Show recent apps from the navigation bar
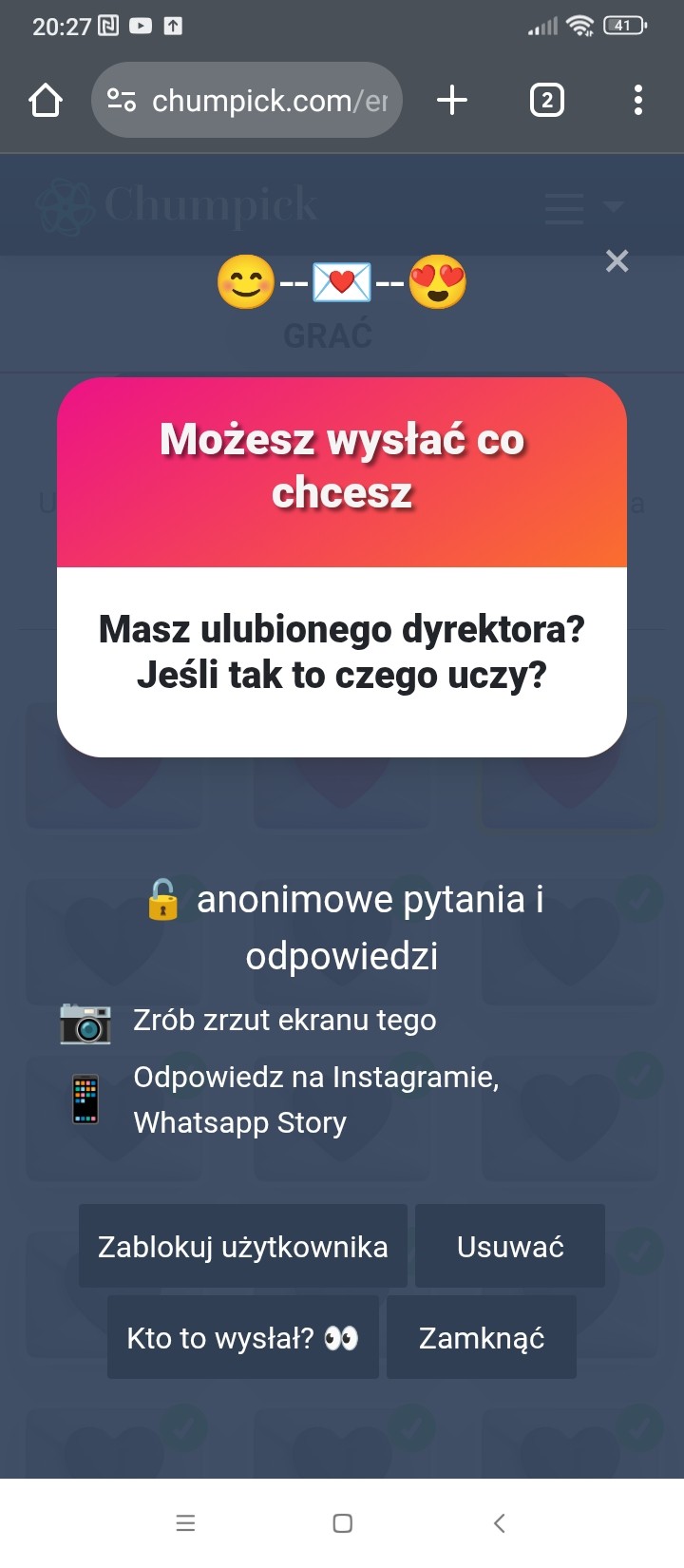 pos(186,1523)
